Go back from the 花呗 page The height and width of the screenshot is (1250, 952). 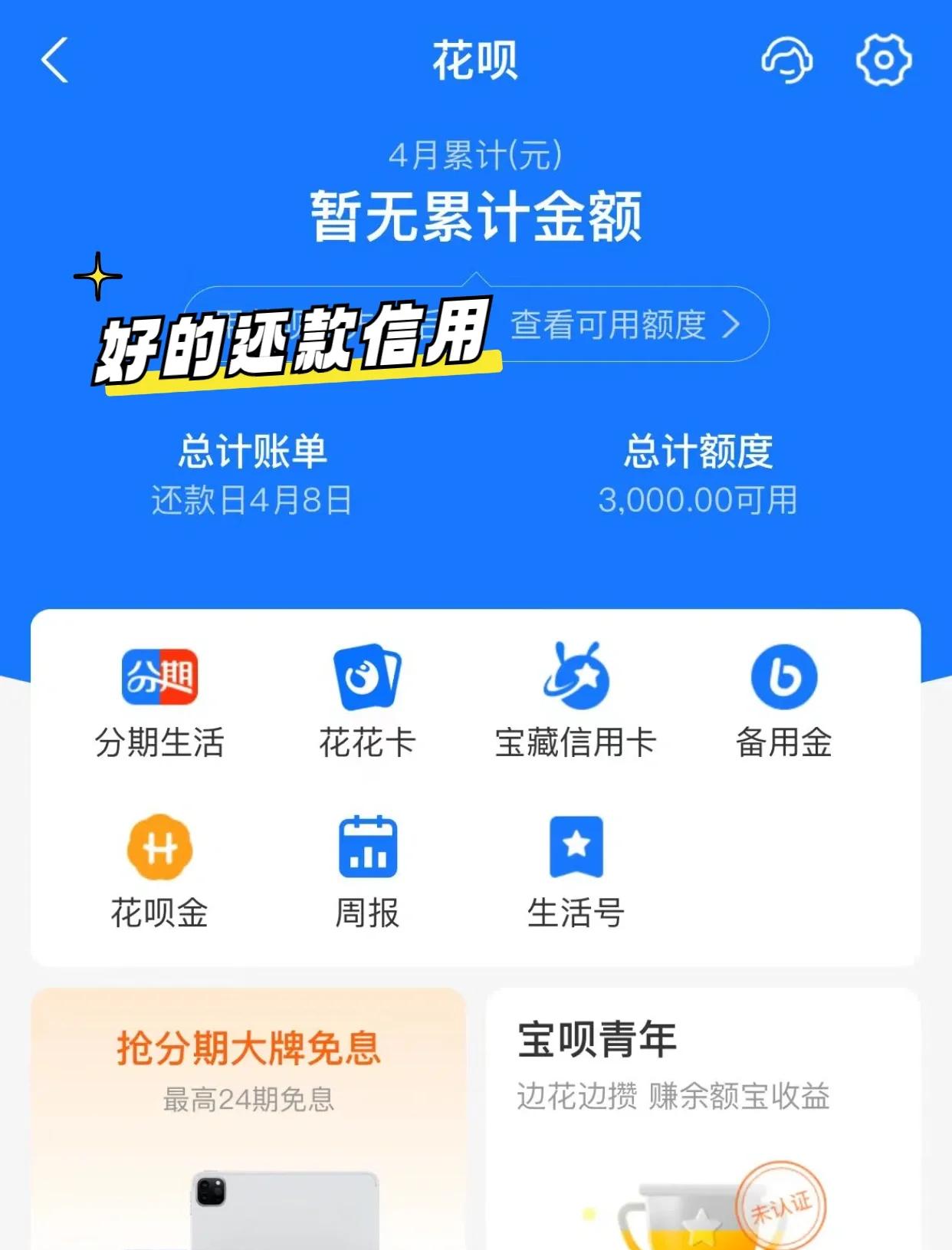tap(54, 61)
